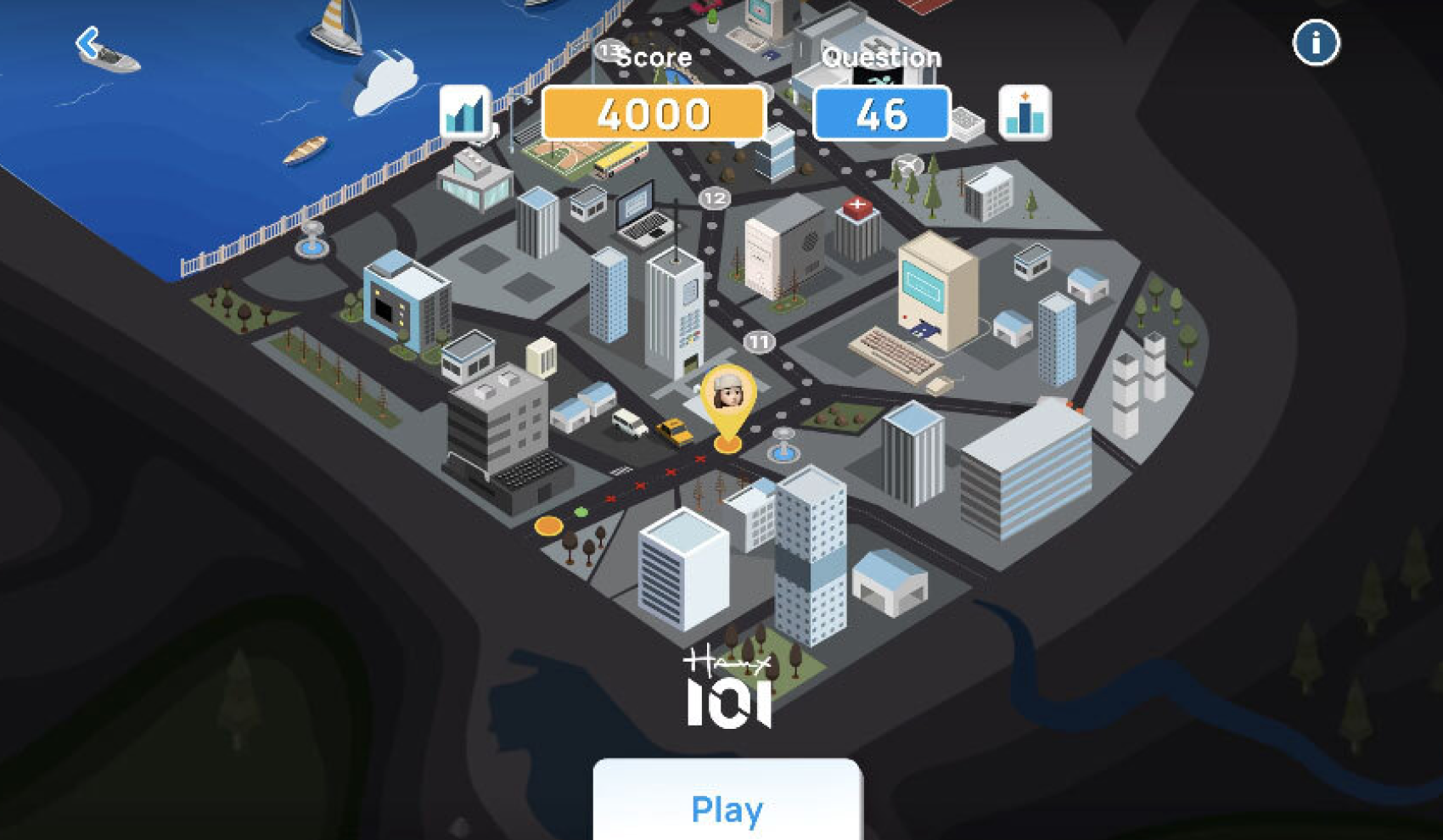
Task: Open the info button
Action: (x=1316, y=42)
